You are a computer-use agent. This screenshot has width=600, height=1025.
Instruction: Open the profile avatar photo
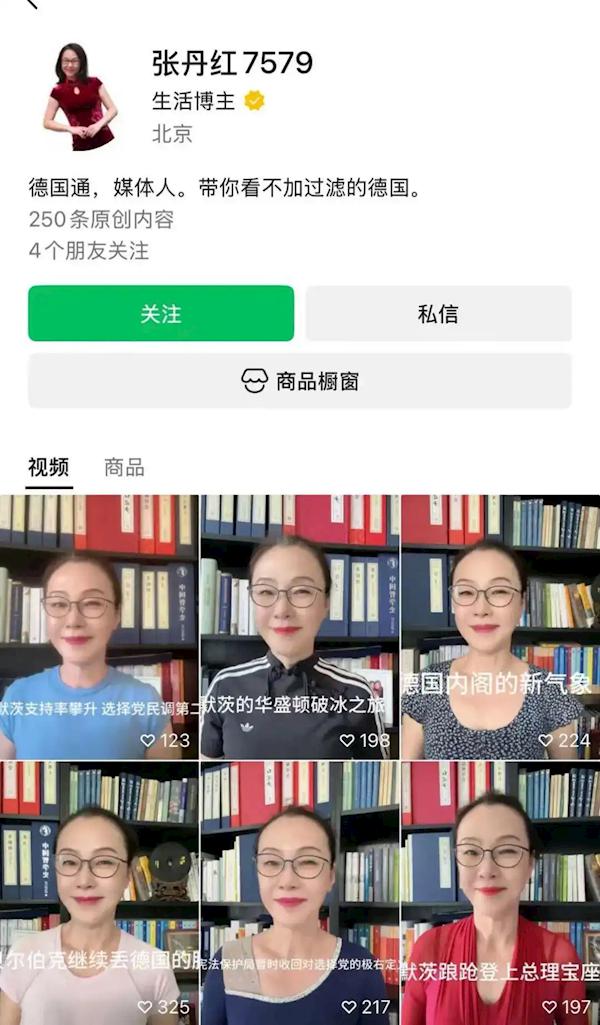(79, 97)
